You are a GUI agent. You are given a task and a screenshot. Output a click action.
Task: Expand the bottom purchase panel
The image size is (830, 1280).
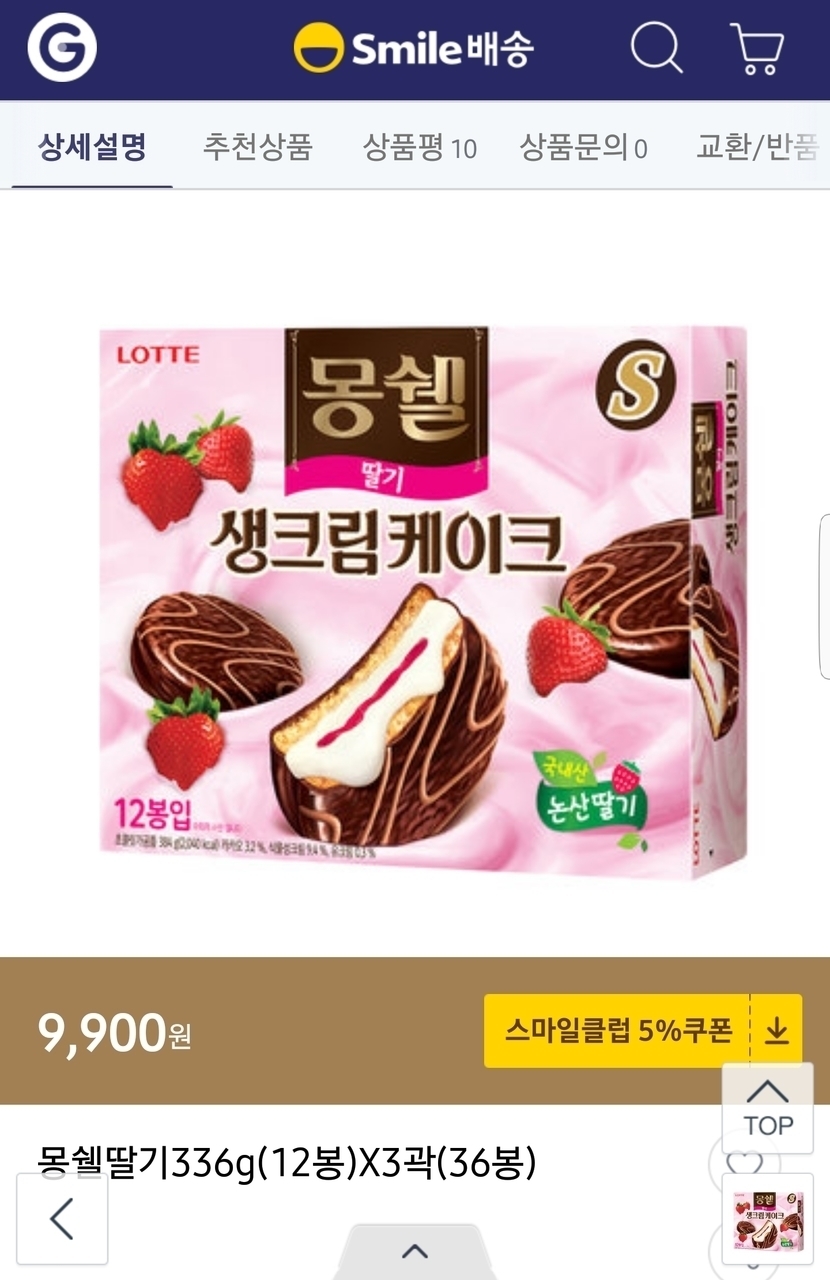[x=414, y=1250]
